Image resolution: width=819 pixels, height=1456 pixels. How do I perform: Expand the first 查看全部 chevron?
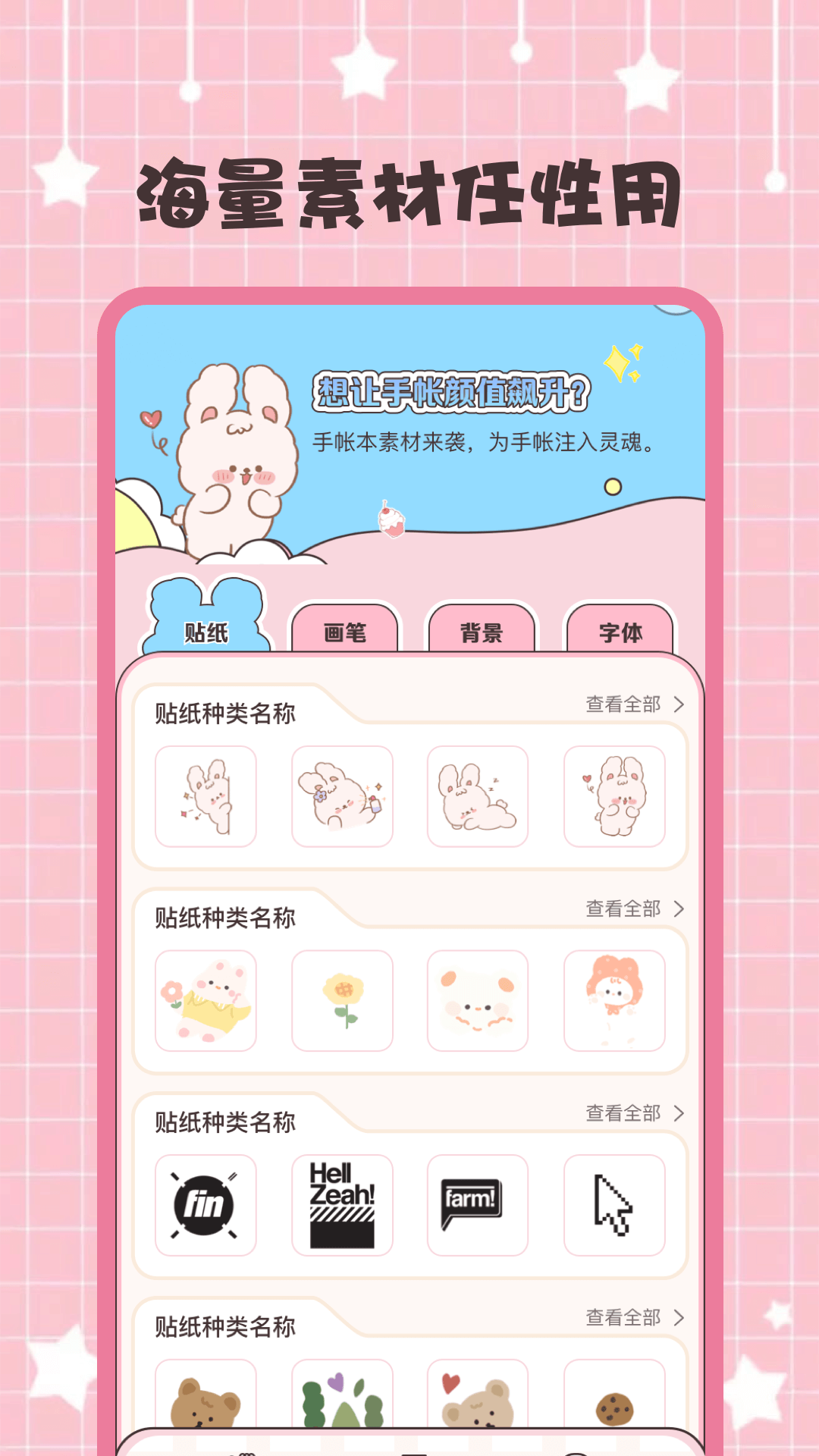(680, 704)
